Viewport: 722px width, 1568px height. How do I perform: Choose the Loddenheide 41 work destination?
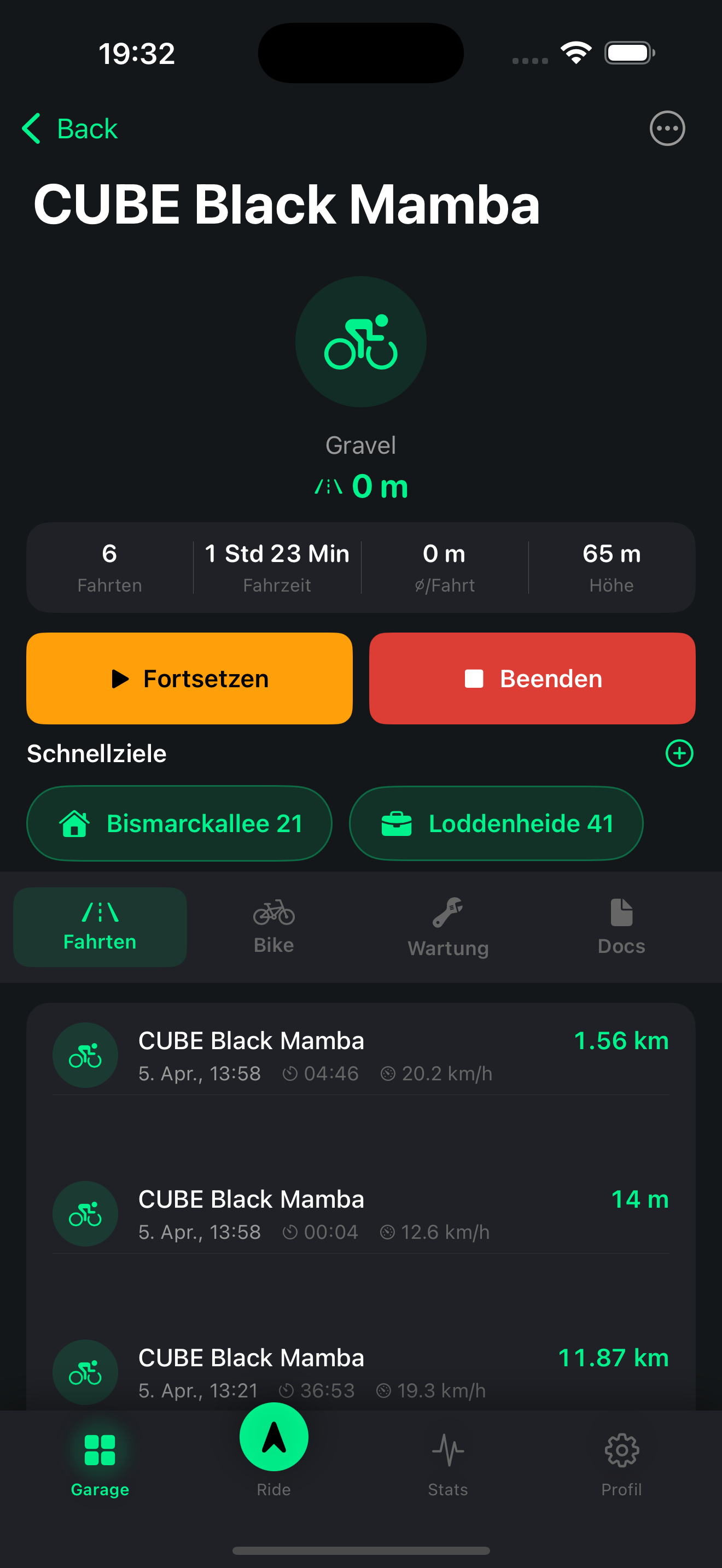pyautogui.click(x=496, y=823)
